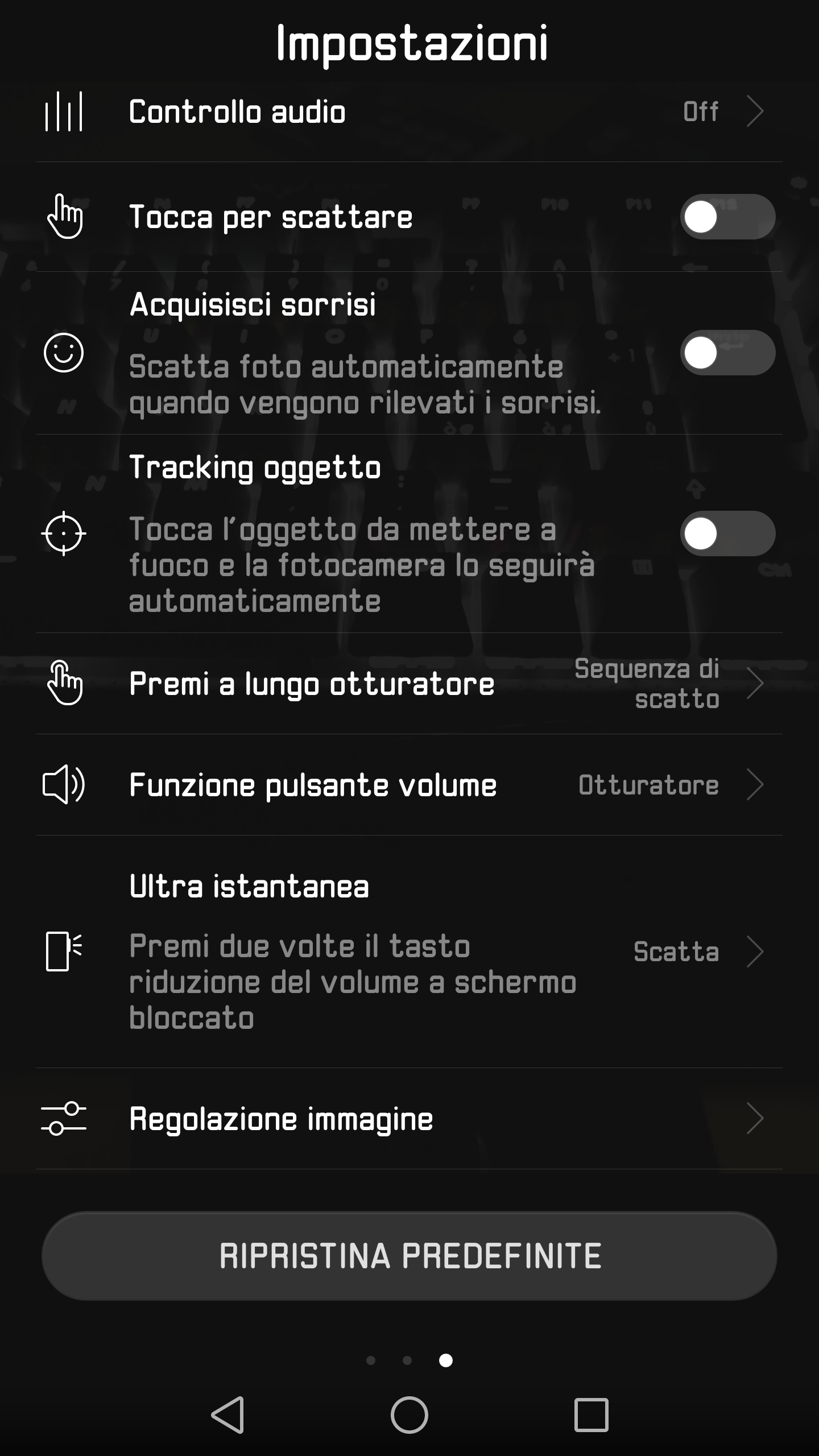
Task: Toggle Tracking oggetto on
Action: 727,533
